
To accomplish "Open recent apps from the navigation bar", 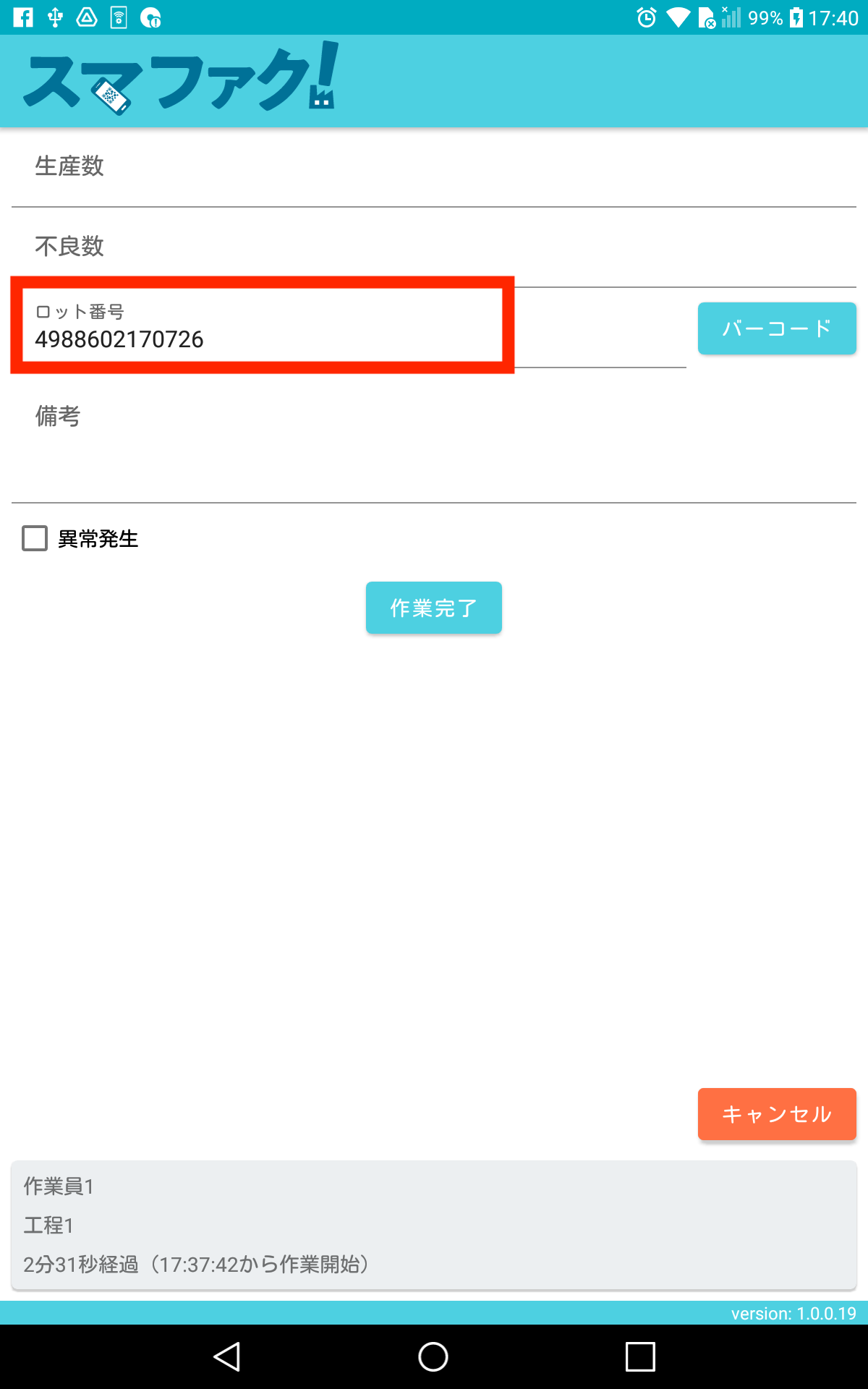I will (x=640, y=1356).
